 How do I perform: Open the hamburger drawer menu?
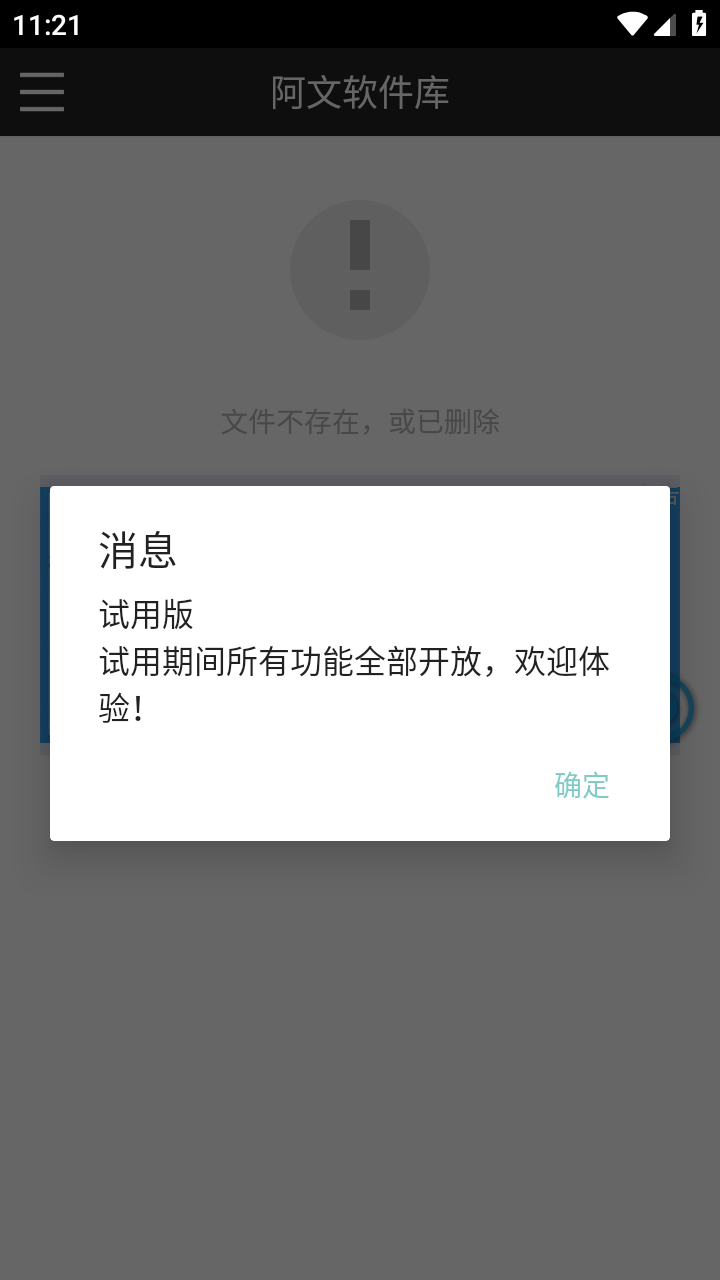click(x=42, y=92)
